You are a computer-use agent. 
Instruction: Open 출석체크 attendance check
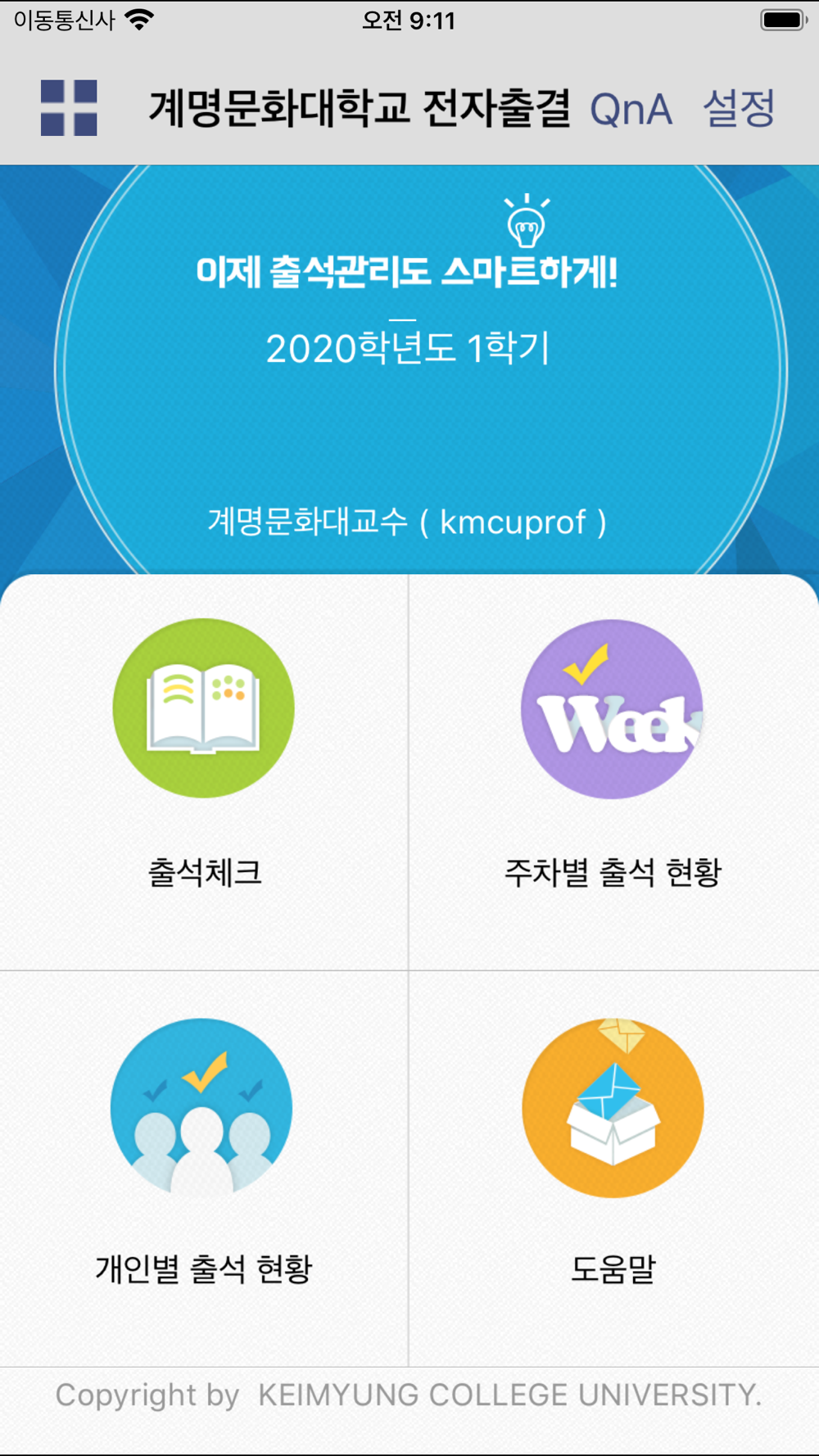click(204, 772)
